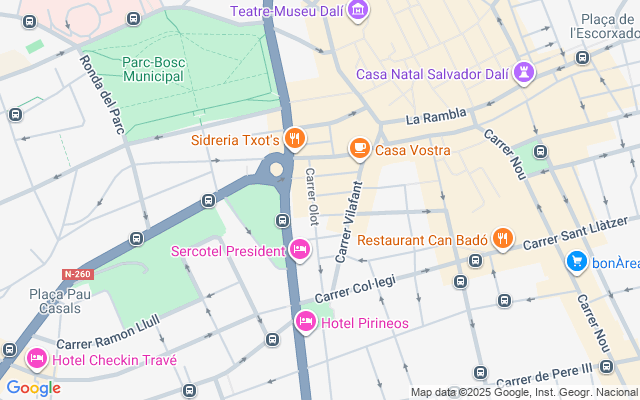Image resolution: width=640 pixels, height=400 pixels.
Task: Tap the bonÀrea shopping marker
Action: [x=577, y=262]
